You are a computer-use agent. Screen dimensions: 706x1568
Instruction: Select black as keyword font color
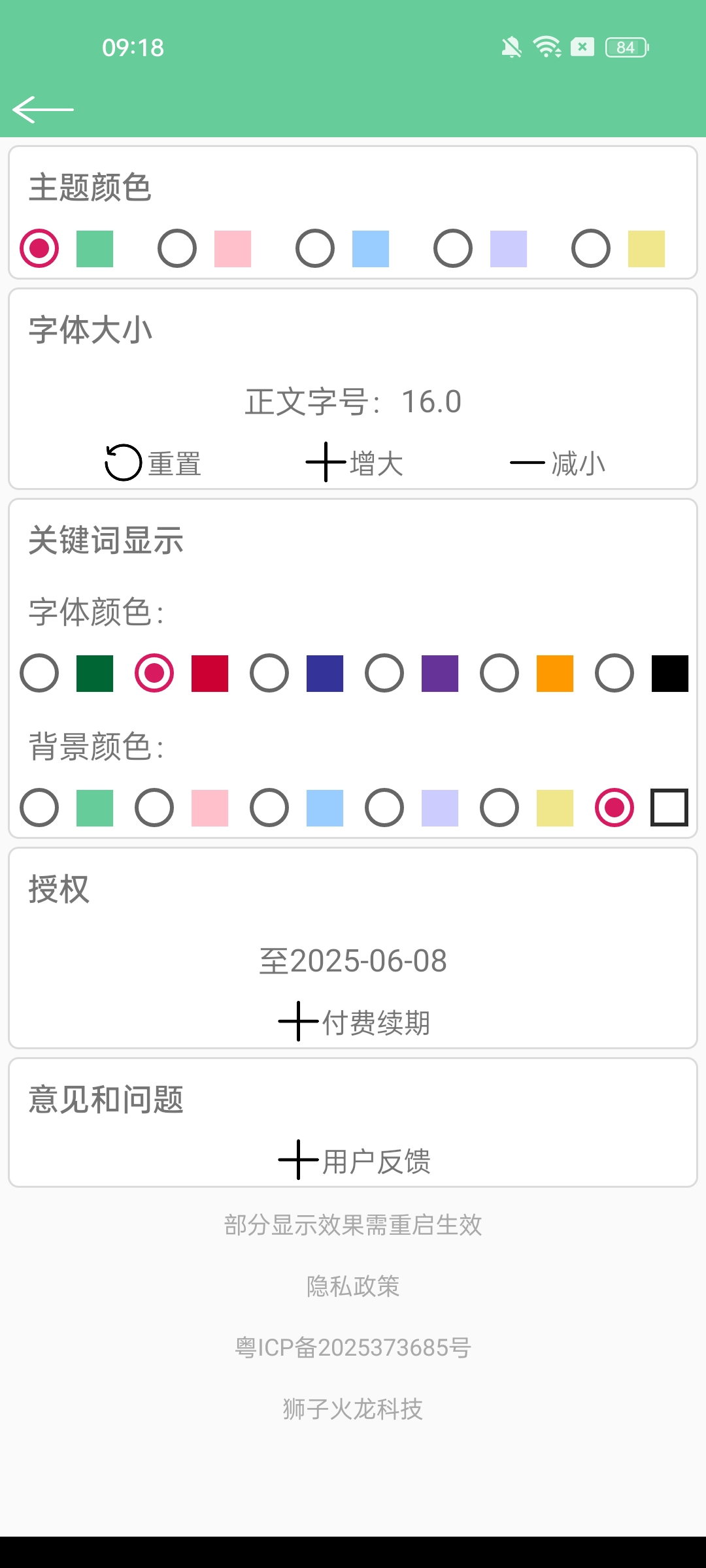[613, 674]
